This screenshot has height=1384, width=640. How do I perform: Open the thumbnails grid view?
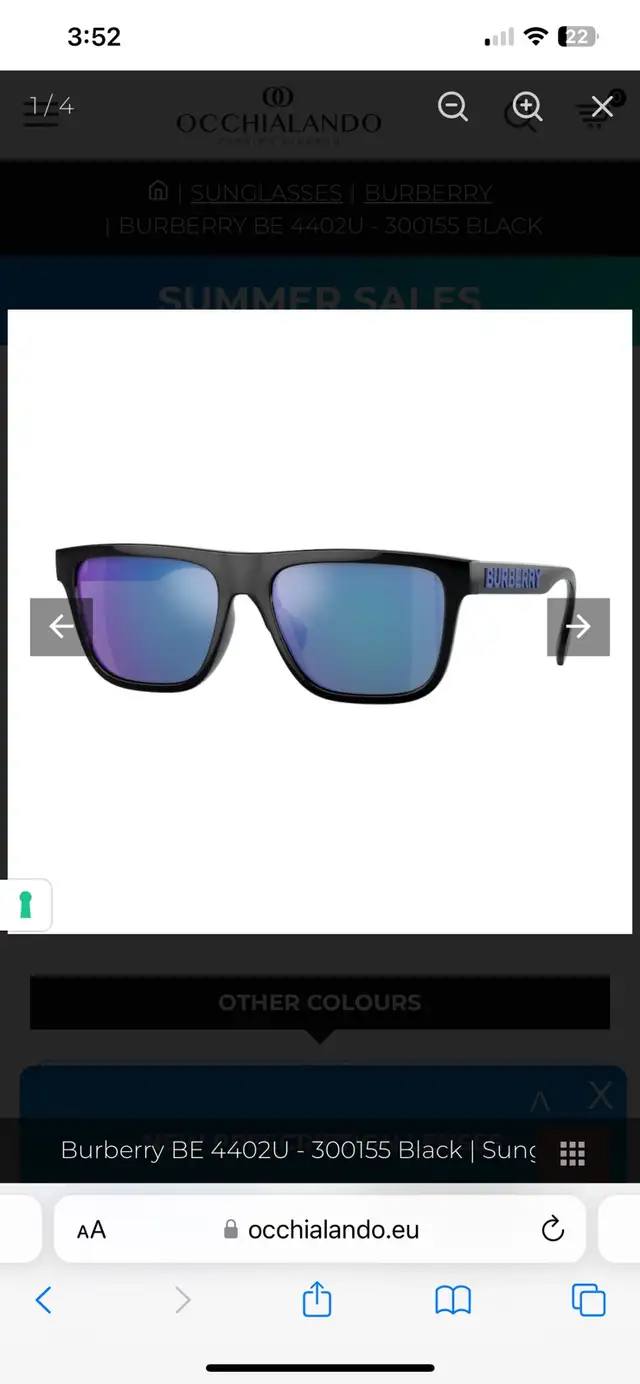[x=572, y=1152]
